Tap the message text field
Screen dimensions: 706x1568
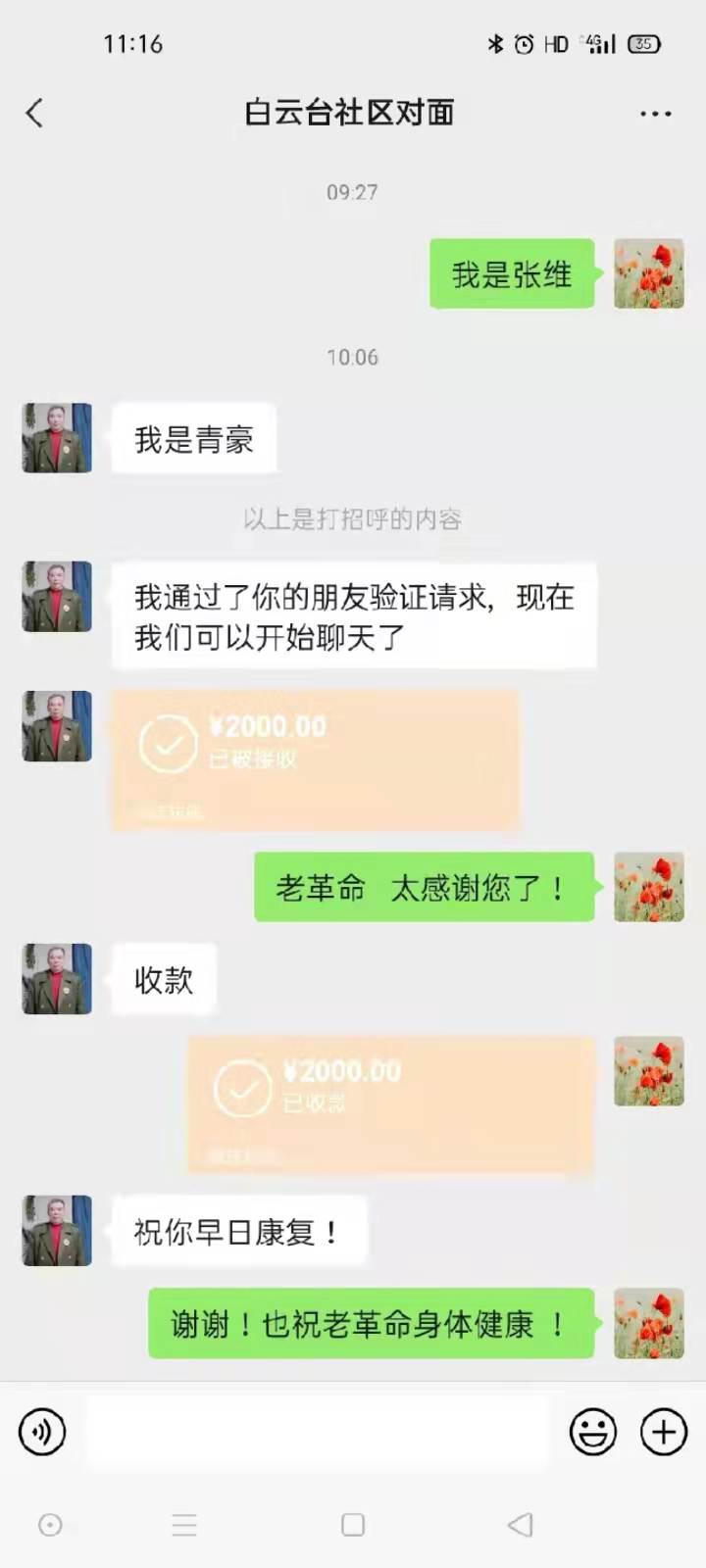pyautogui.click(x=319, y=1432)
